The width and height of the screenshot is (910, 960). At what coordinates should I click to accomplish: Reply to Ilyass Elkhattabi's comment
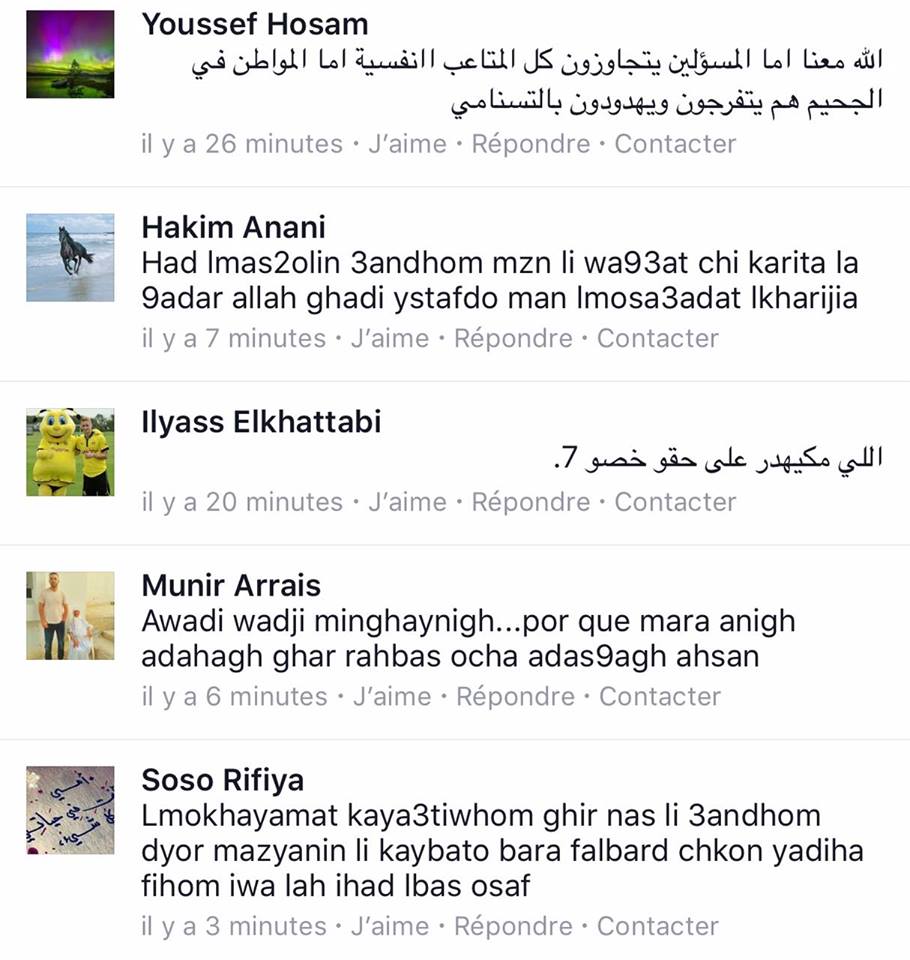tap(531, 502)
